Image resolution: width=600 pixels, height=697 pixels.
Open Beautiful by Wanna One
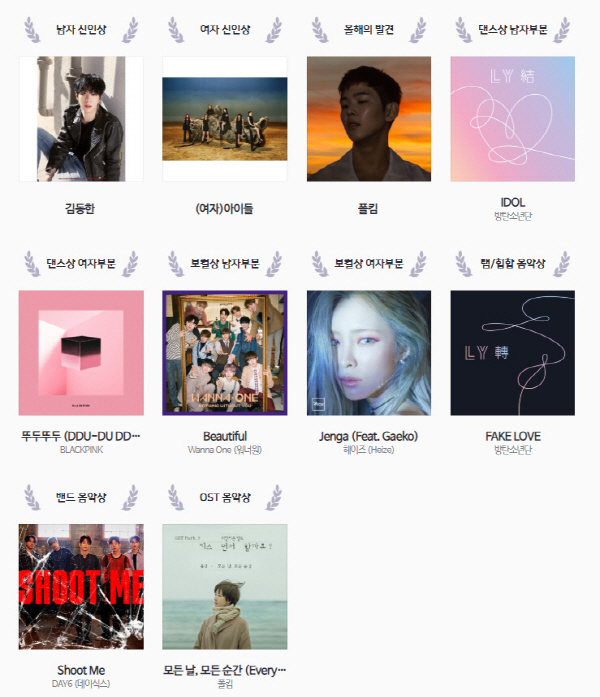[225, 353]
